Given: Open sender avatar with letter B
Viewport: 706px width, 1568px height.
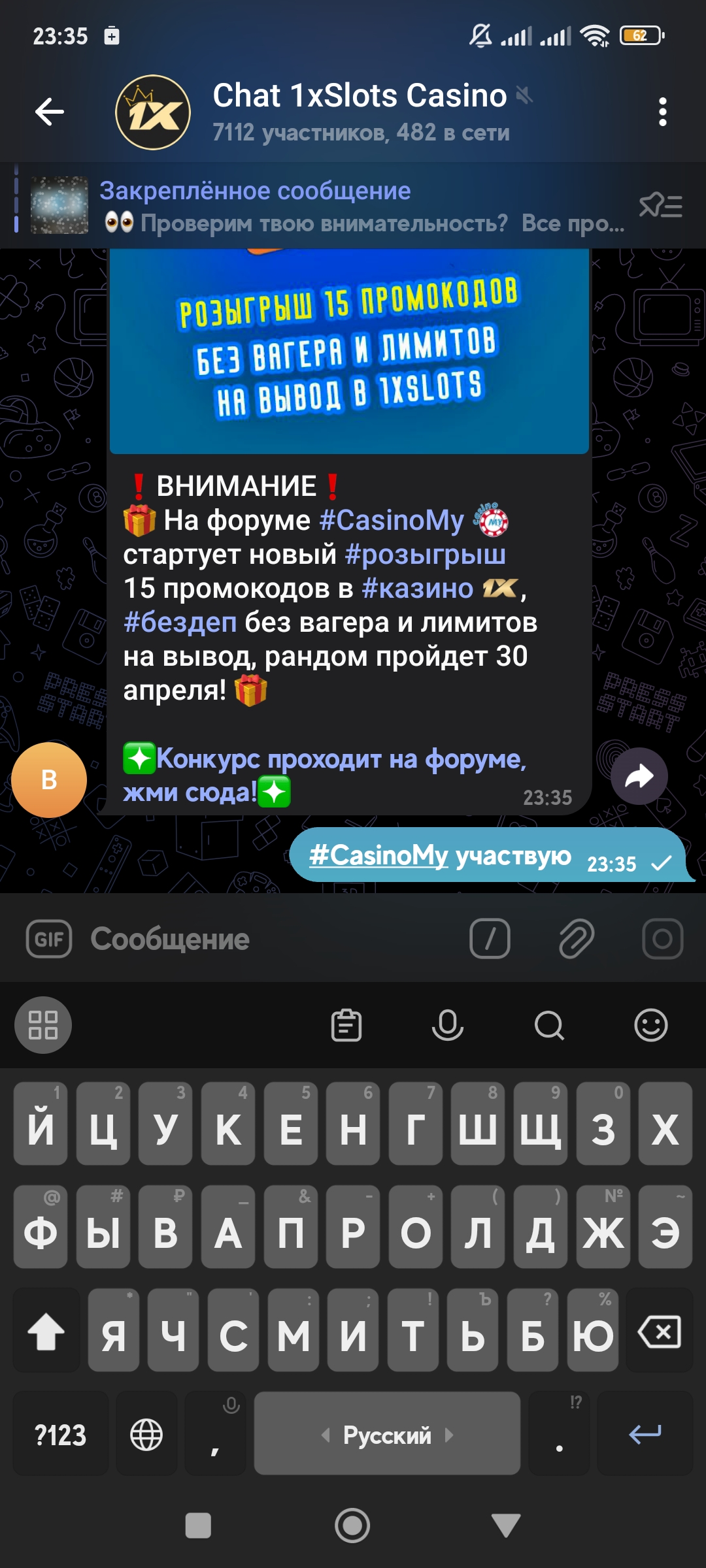Looking at the screenshot, I should tap(49, 779).
